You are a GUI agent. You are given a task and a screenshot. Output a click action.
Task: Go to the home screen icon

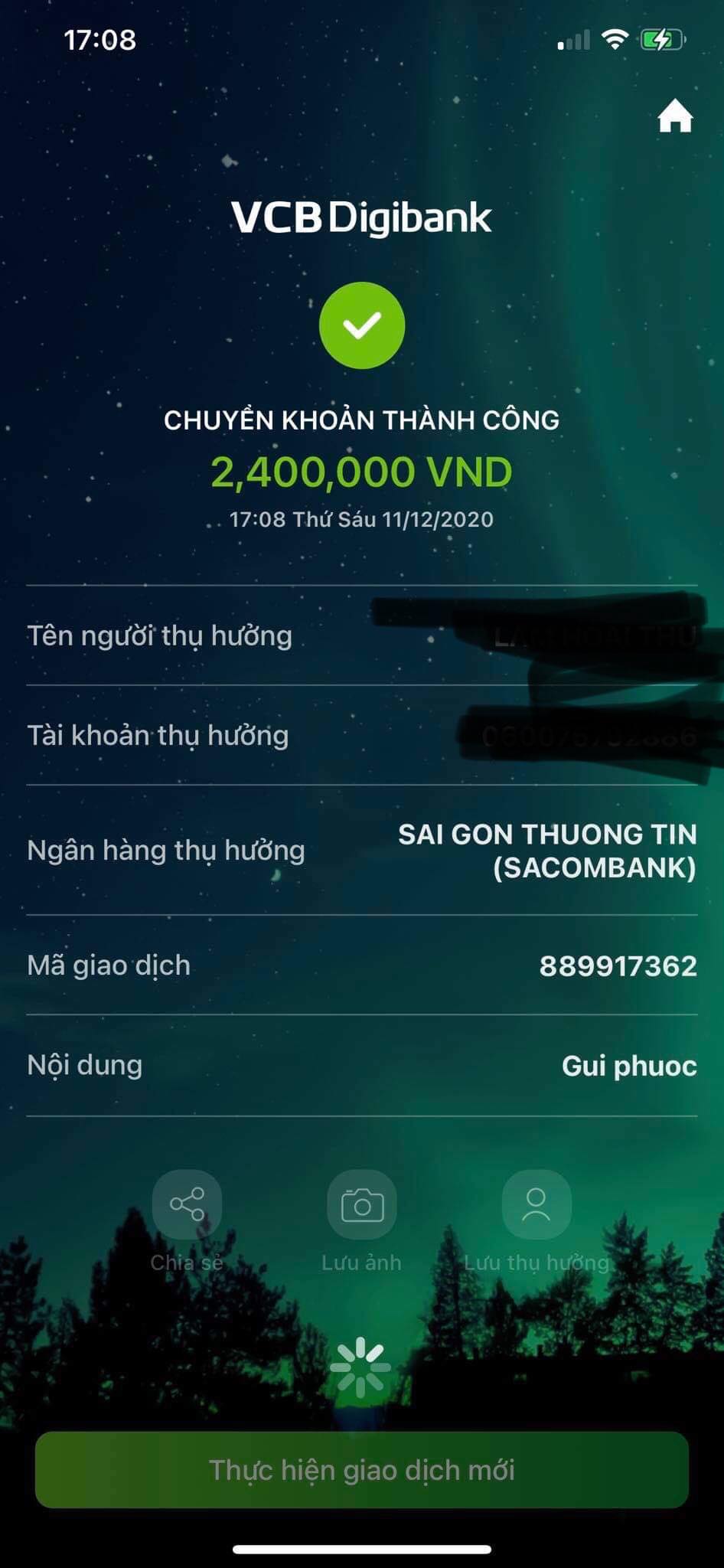pos(674,117)
